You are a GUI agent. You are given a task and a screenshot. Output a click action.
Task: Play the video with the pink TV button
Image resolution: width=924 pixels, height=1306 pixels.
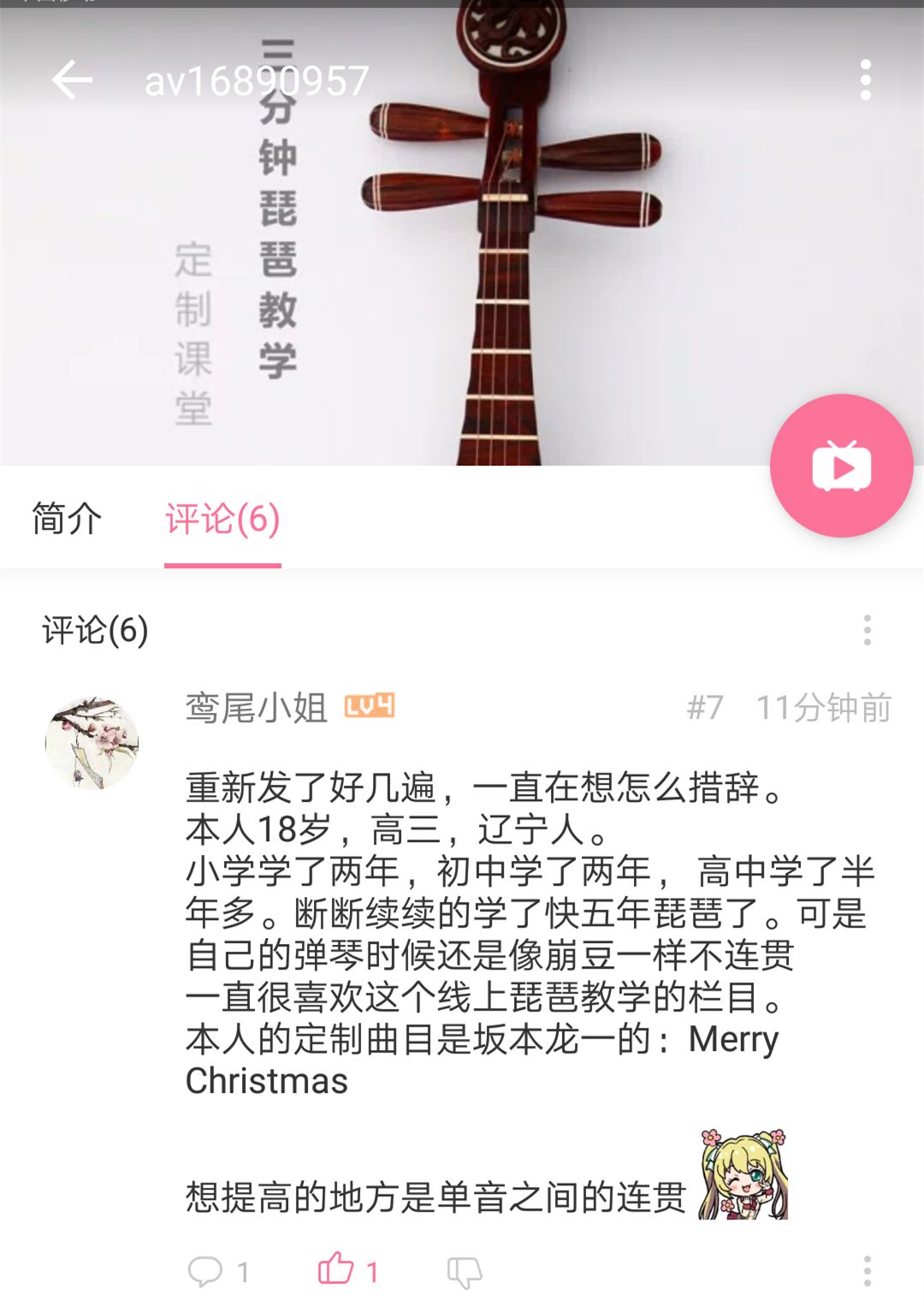(842, 466)
